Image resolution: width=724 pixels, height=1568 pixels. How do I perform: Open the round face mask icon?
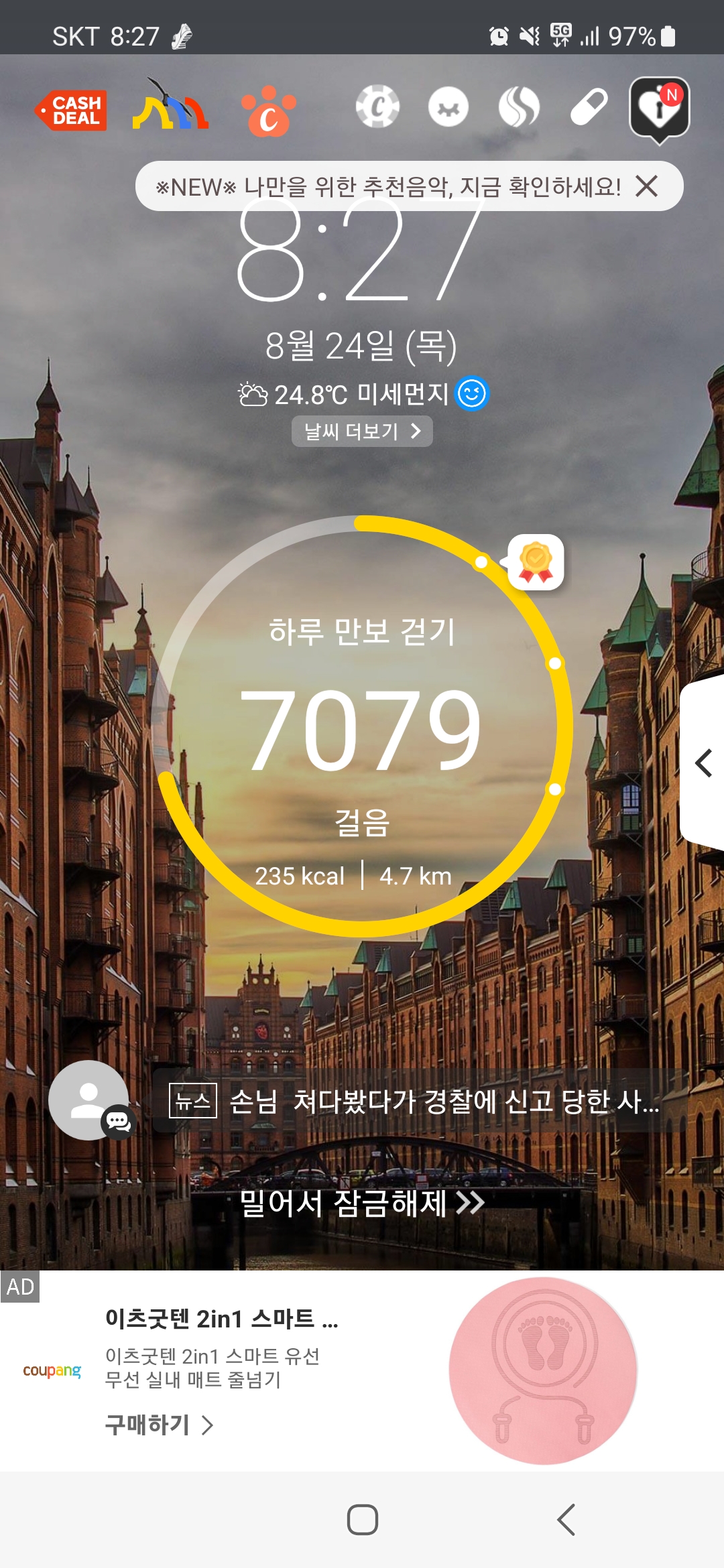(448, 107)
